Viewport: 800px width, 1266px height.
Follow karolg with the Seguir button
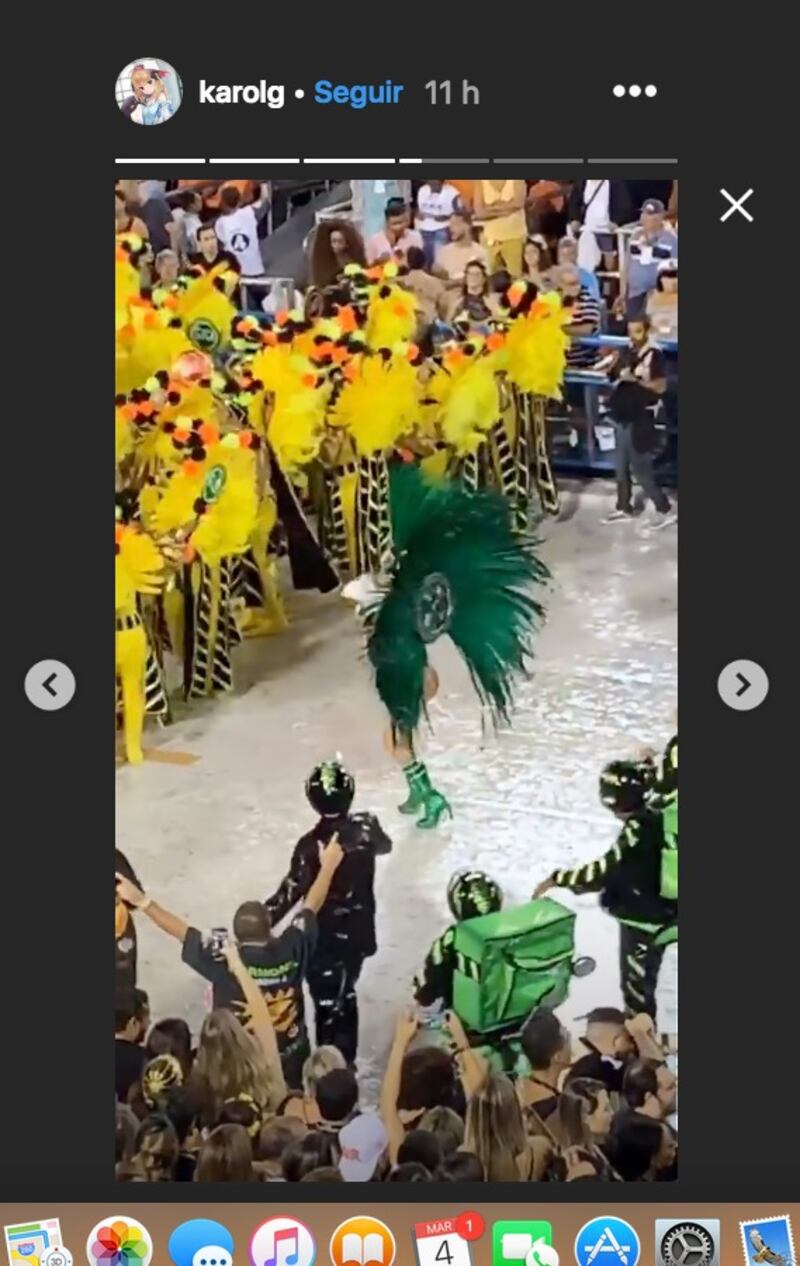358,93
